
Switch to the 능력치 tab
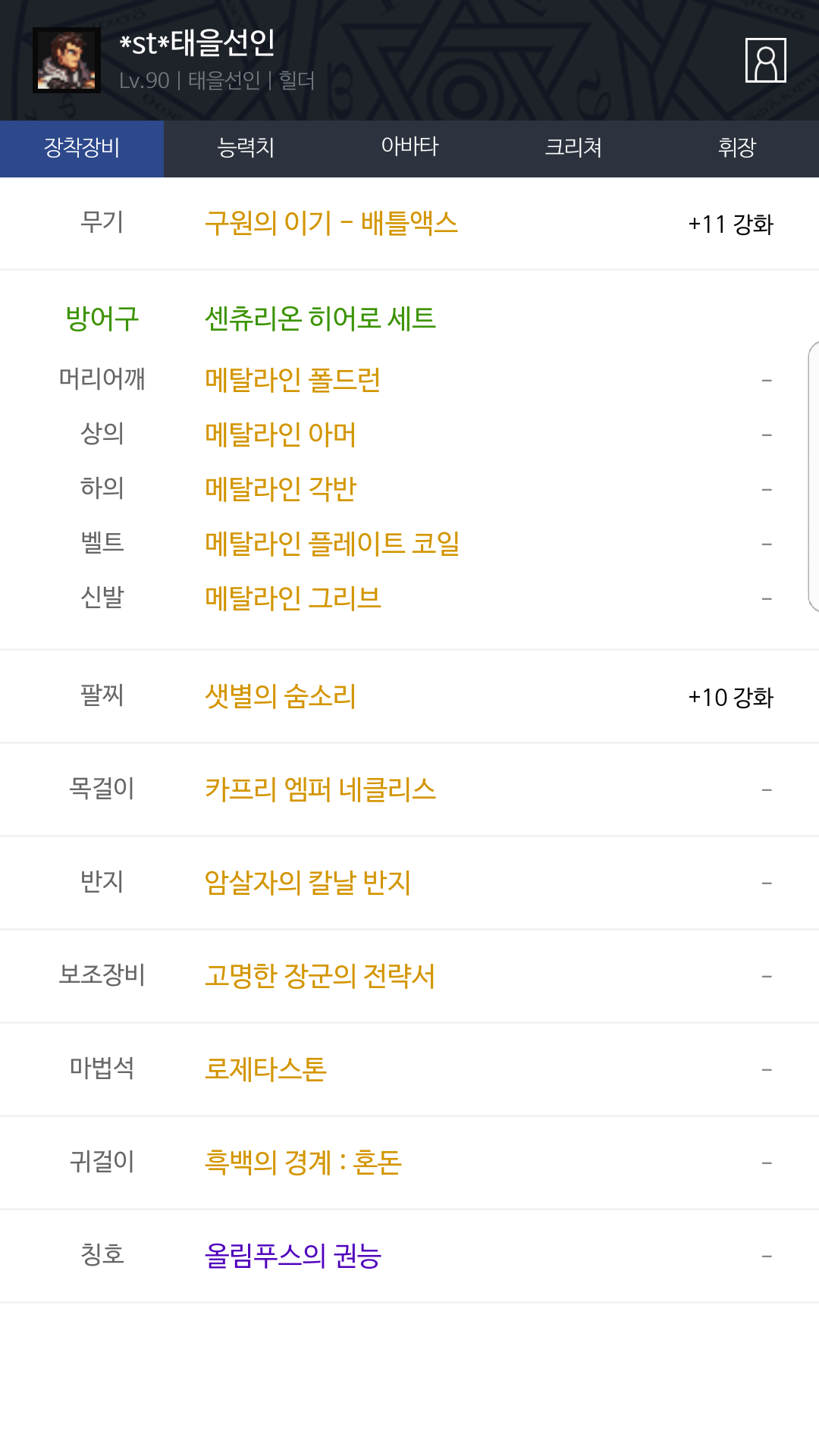[246, 149]
